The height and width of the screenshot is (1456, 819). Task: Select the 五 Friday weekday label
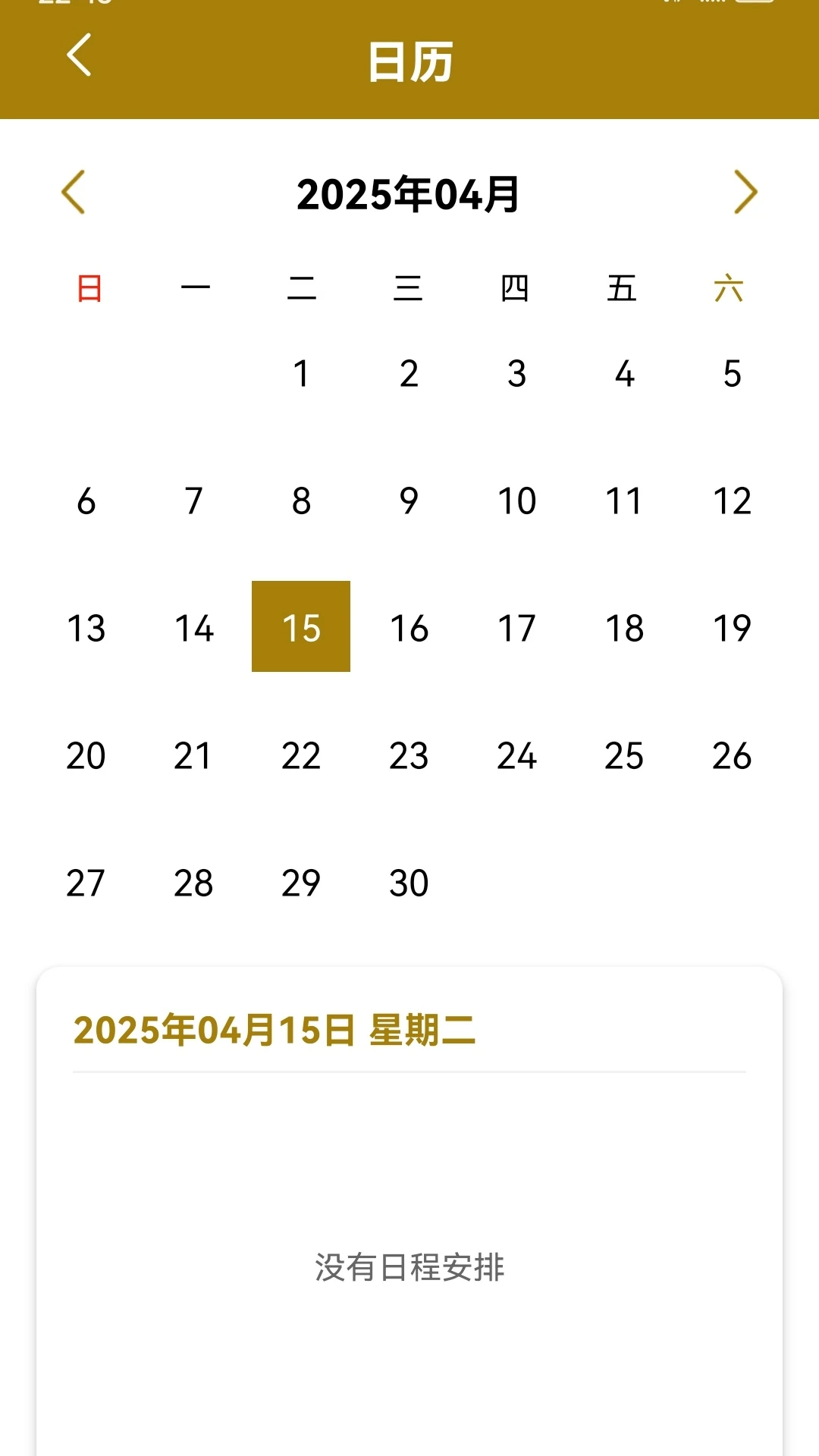coord(624,288)
